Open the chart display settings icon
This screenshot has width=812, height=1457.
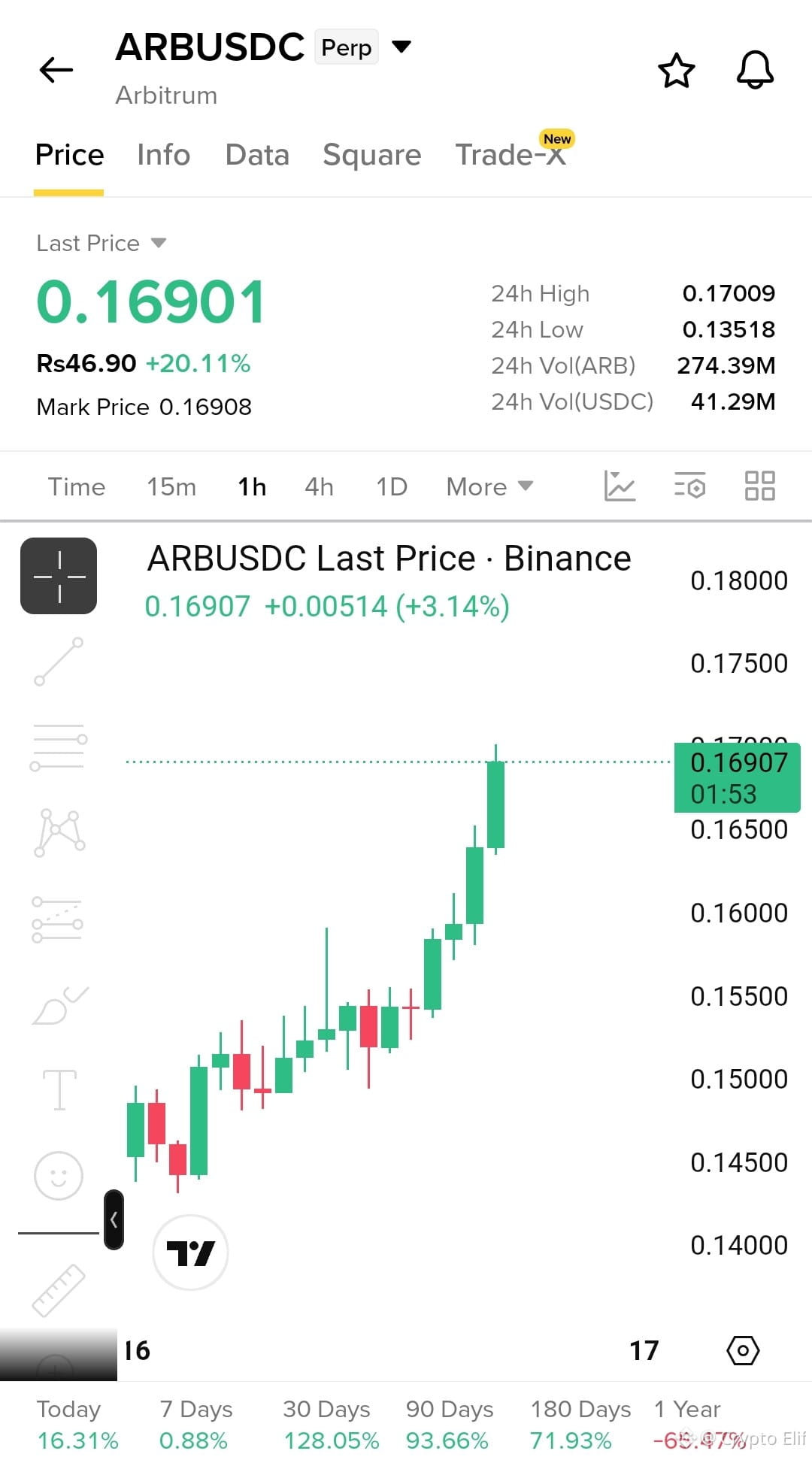690,486
